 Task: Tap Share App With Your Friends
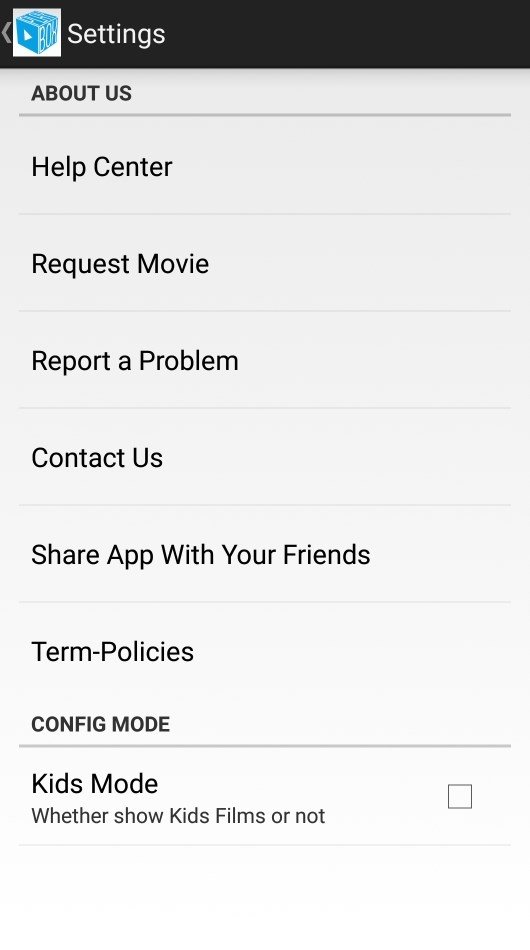tap(265, 554)
